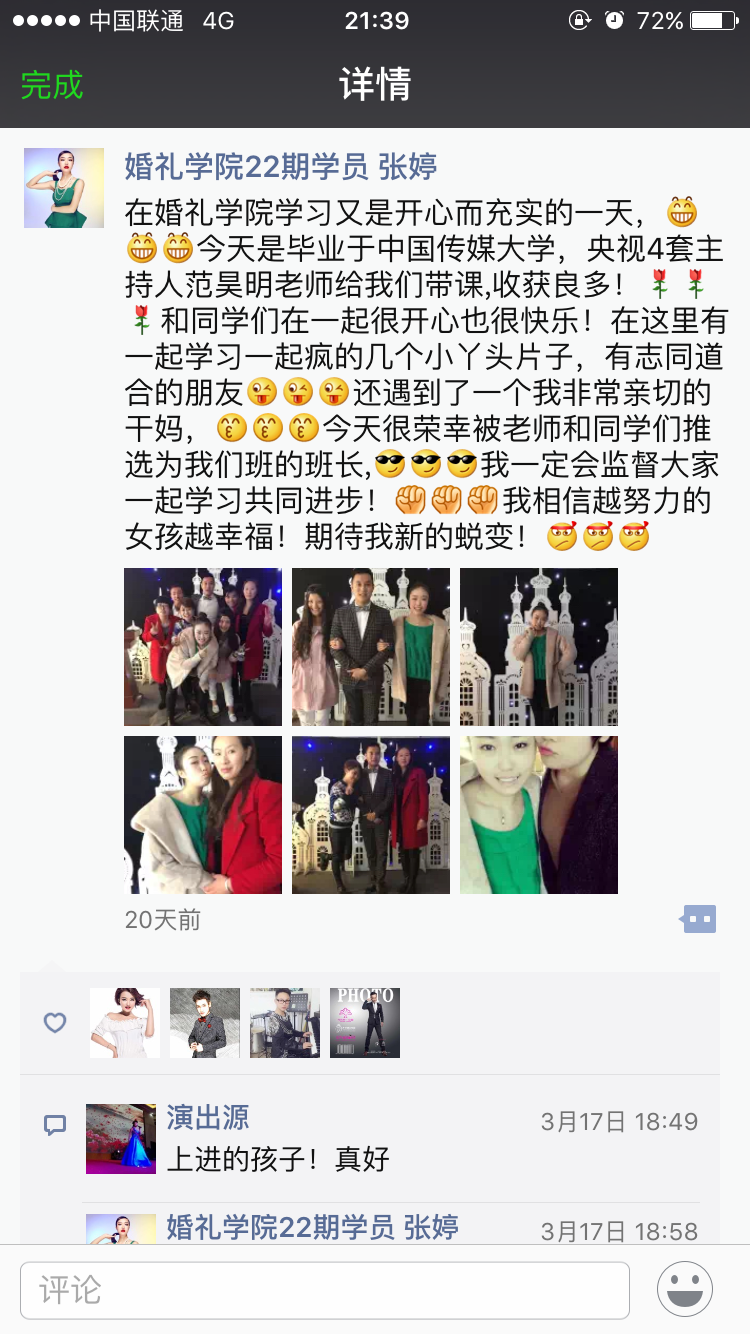Open the second liker's avatar

(x=205, y=1023)
